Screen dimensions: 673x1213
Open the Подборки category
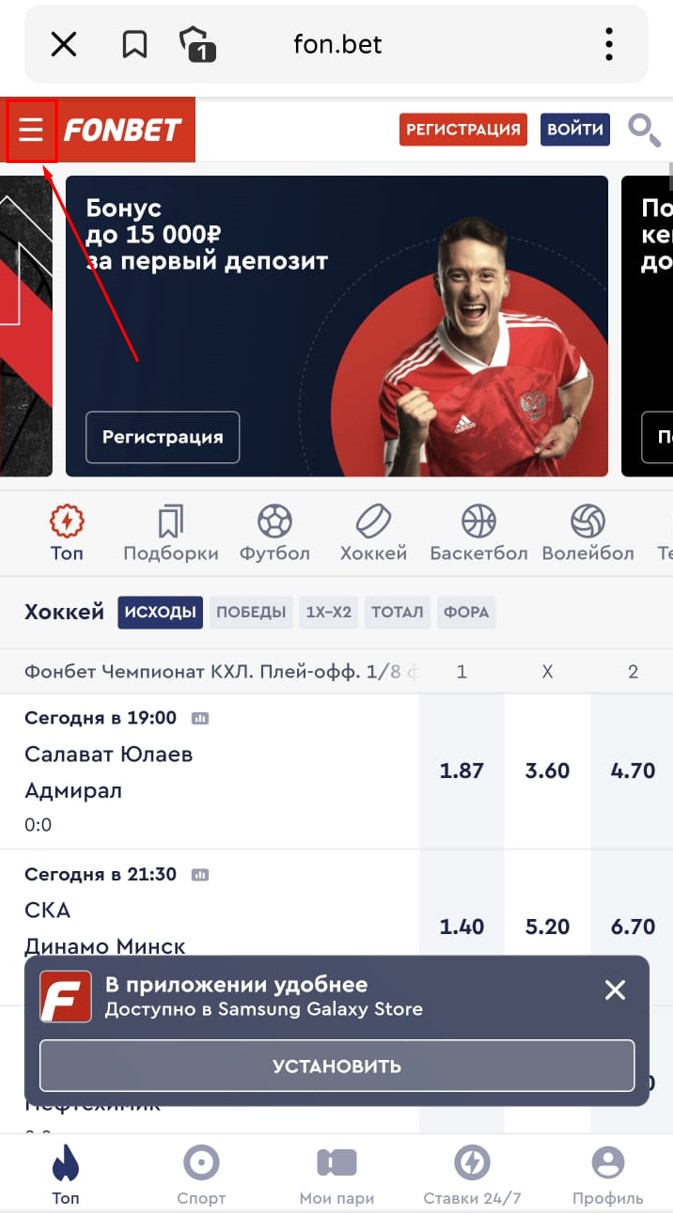click(x=170, y=533)
